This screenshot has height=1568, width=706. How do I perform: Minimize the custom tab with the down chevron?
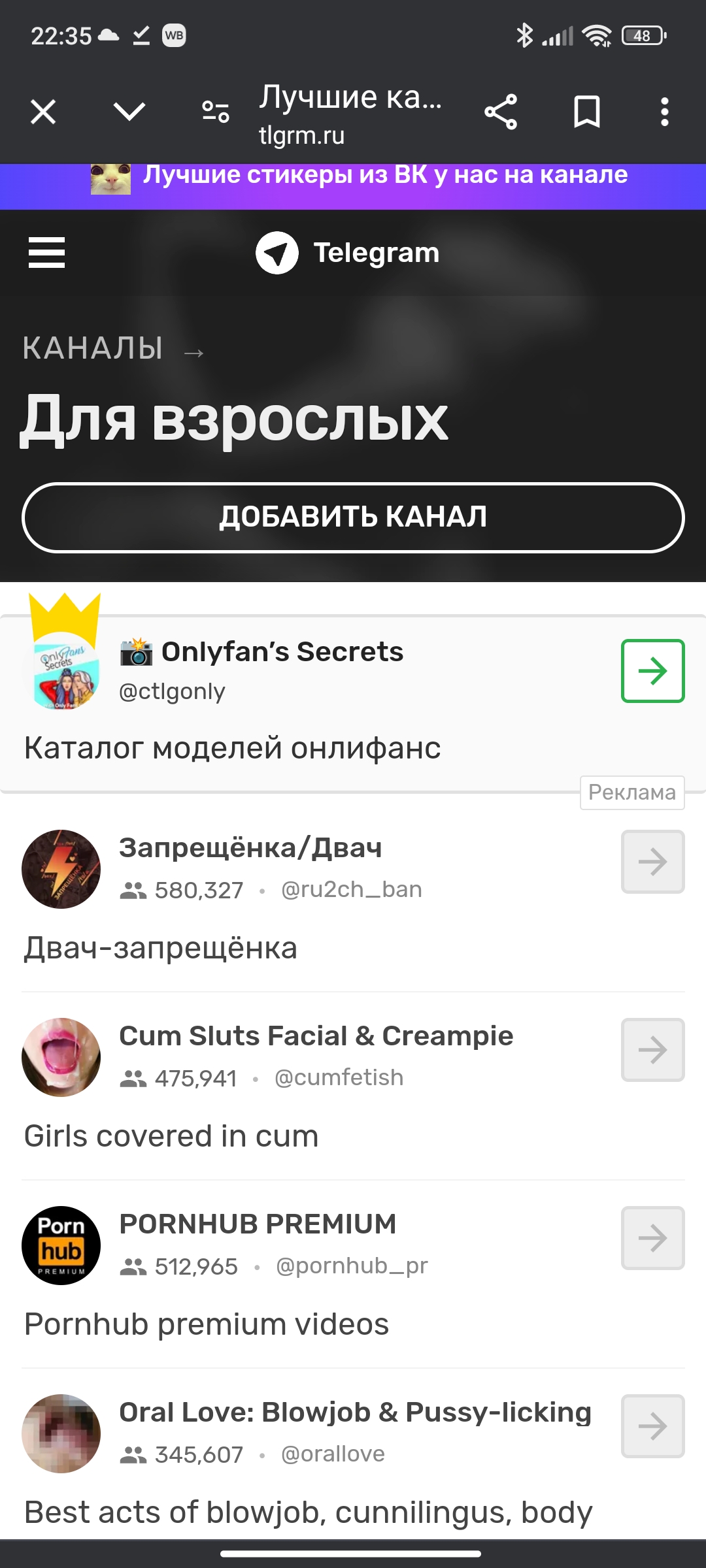pyautogui.click(x=129, y=112)
